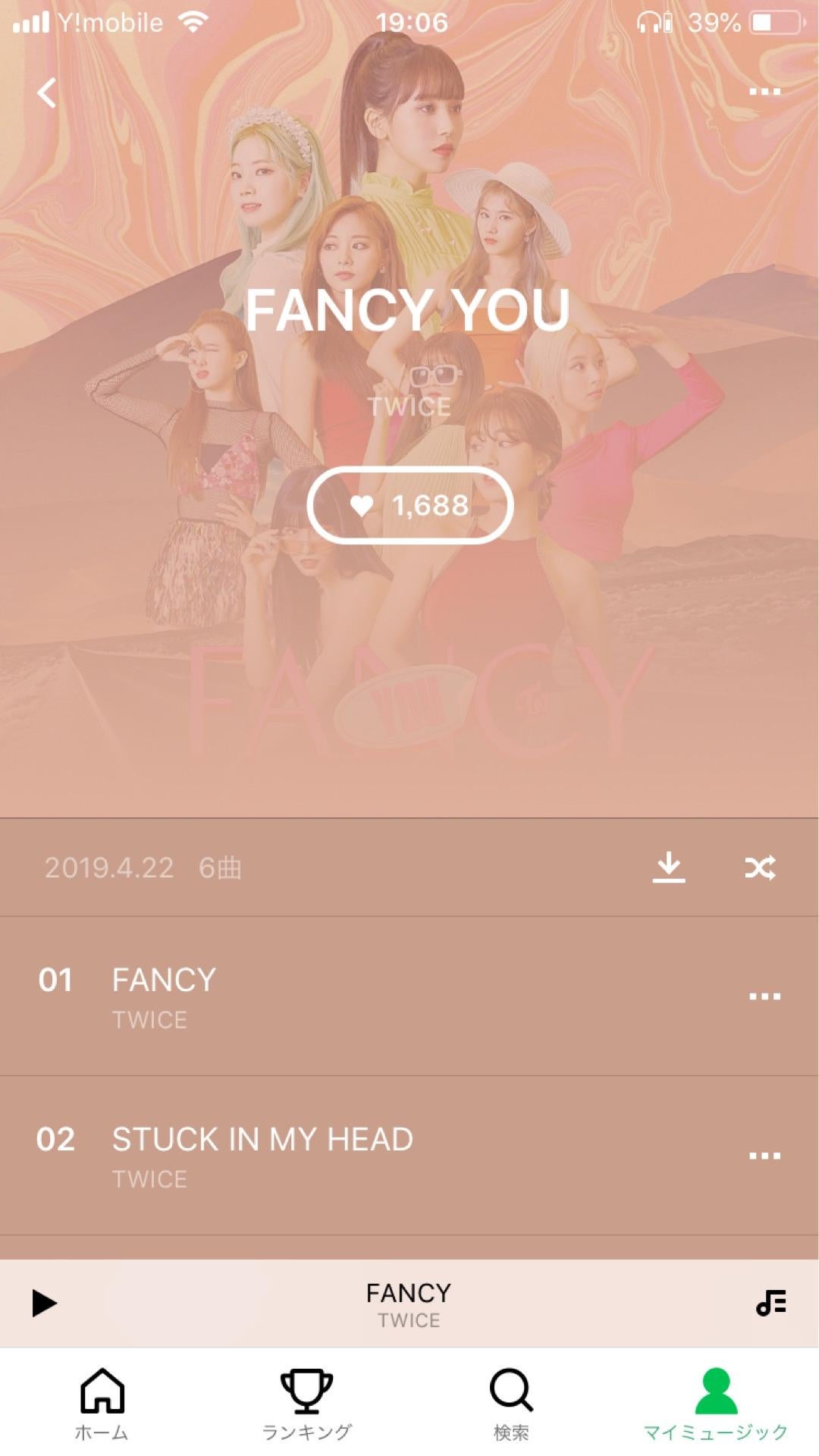This screenshot has width=819, height=1456.
Task: Go back to the previous screen
Action: point(47,93)
